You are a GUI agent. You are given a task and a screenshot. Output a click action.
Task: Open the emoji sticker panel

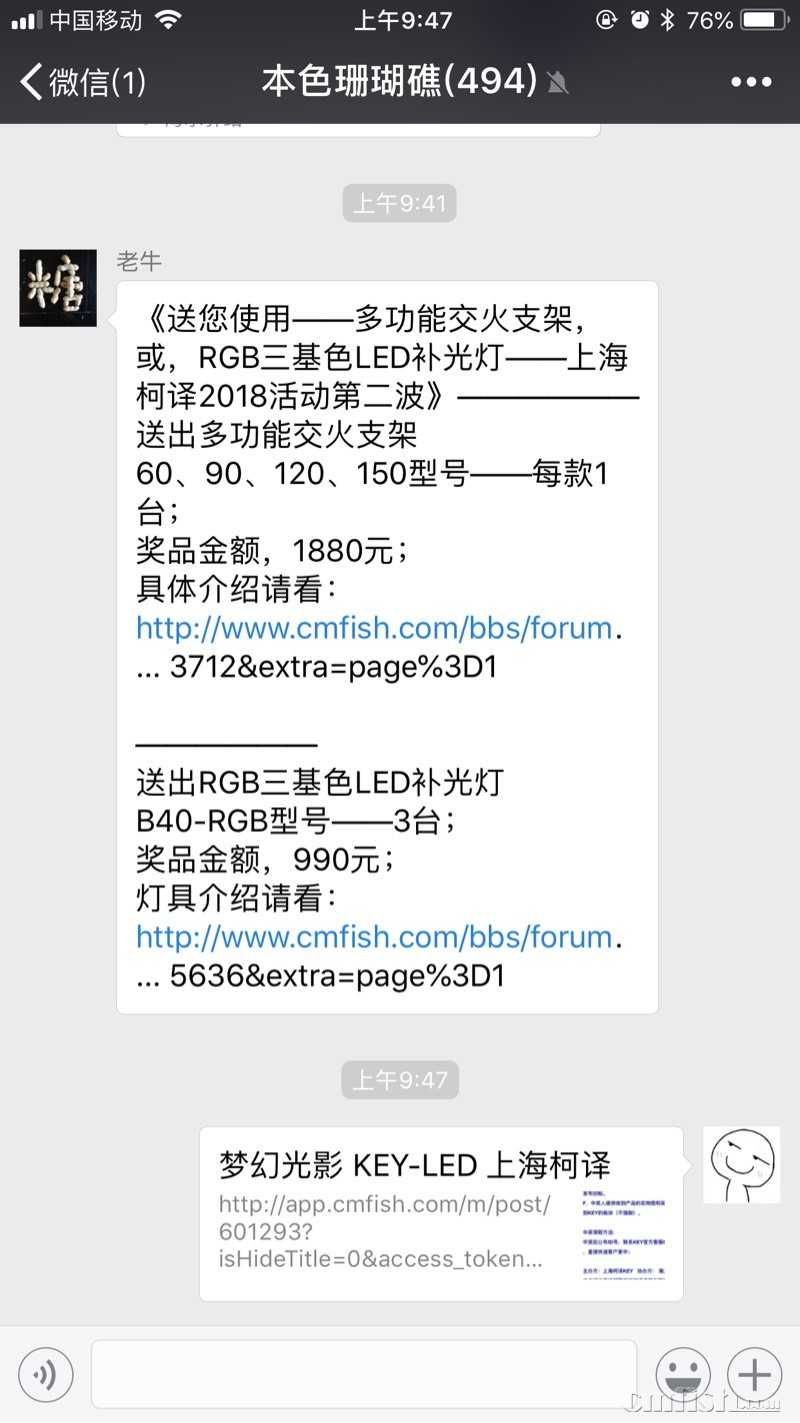pyautogui.click(x=683, y=1375)
